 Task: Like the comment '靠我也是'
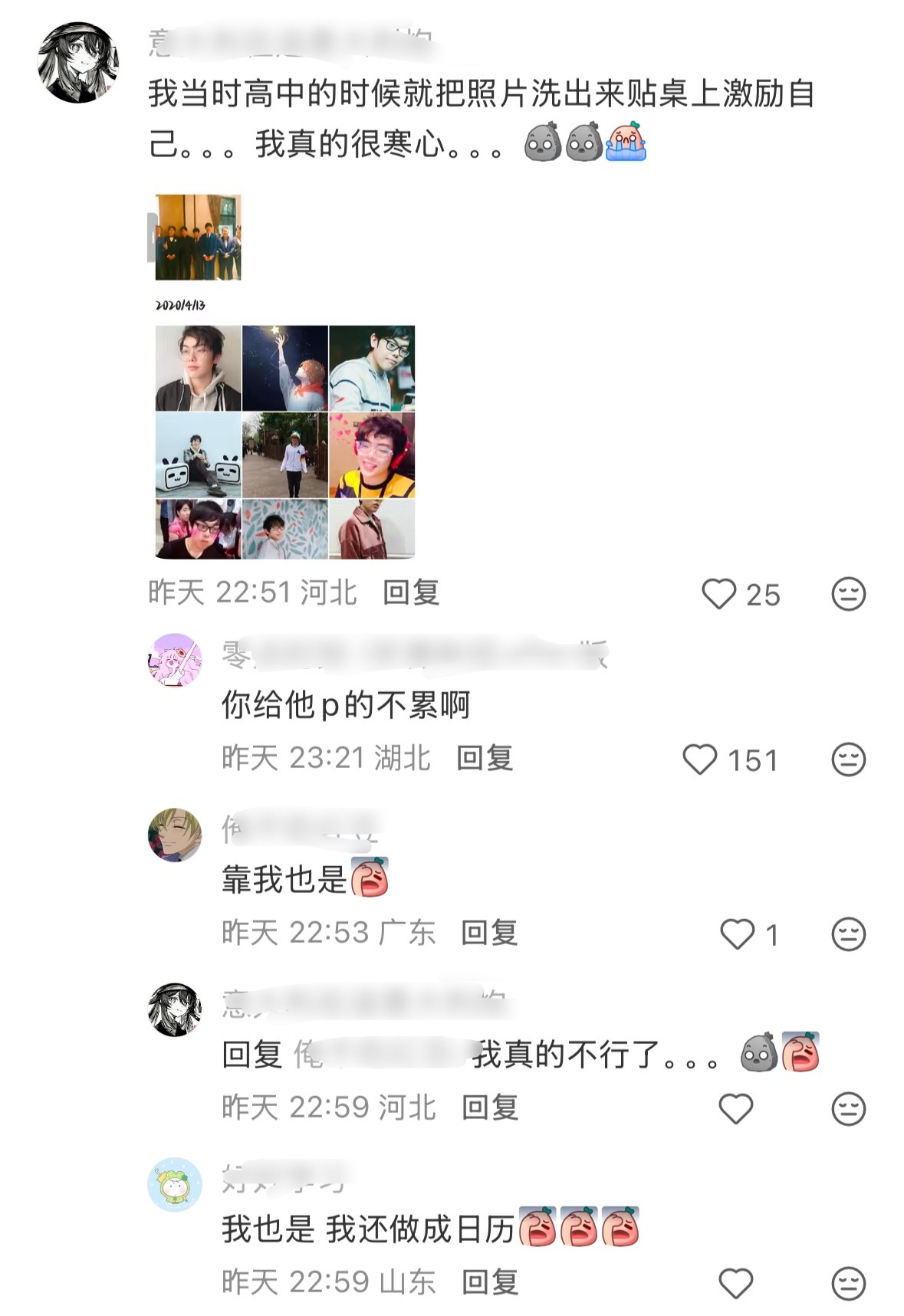[x=738, y=934]
